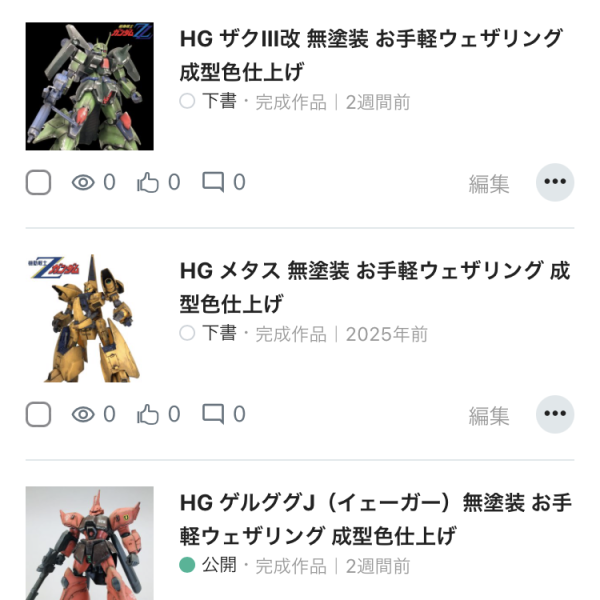Open the HG メタス 無塗装 post title
Screen dimensions: 600x600
[x=374, y=285]
